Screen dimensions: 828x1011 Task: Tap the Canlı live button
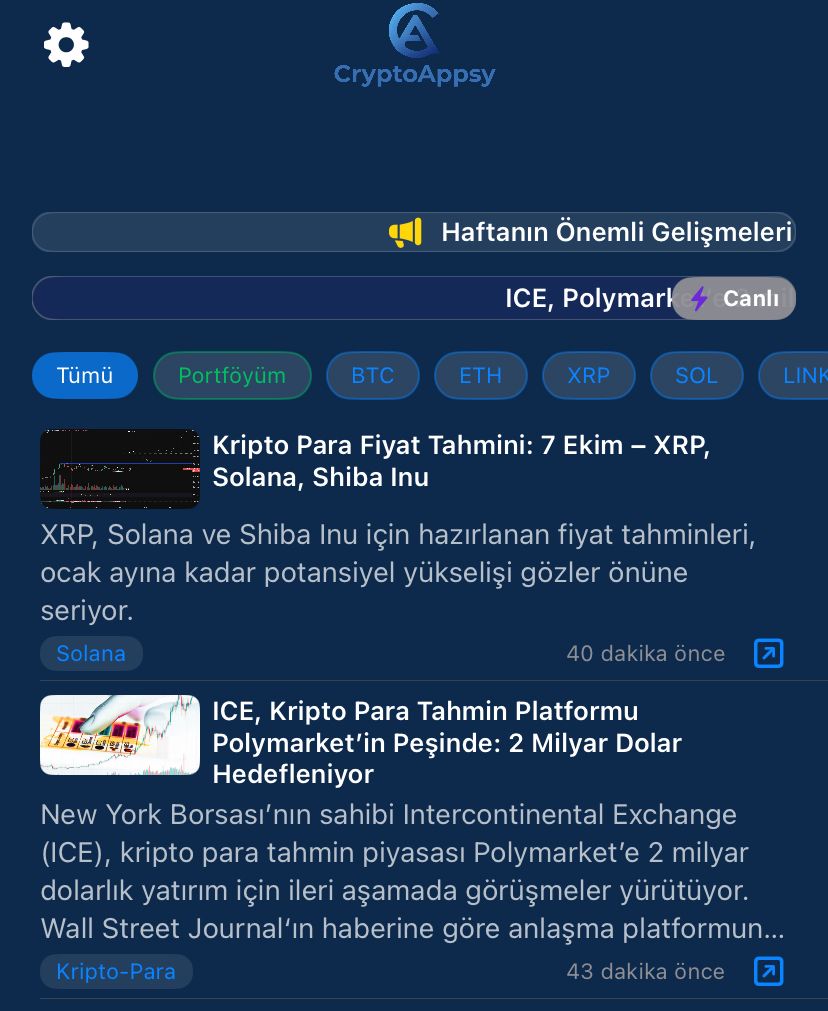[x=734, y=298]
